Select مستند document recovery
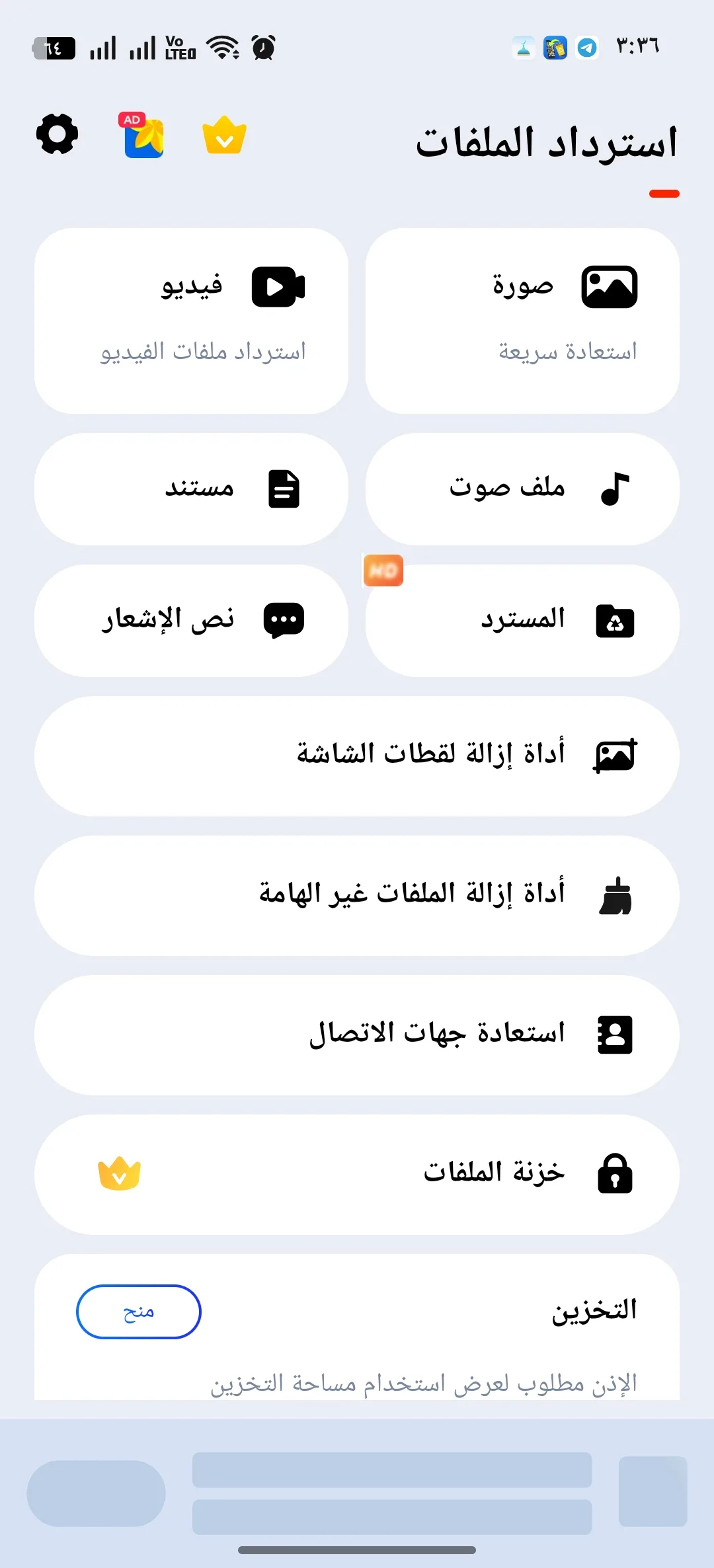This screenshot has height=1568, width=714. pos(191,489)
